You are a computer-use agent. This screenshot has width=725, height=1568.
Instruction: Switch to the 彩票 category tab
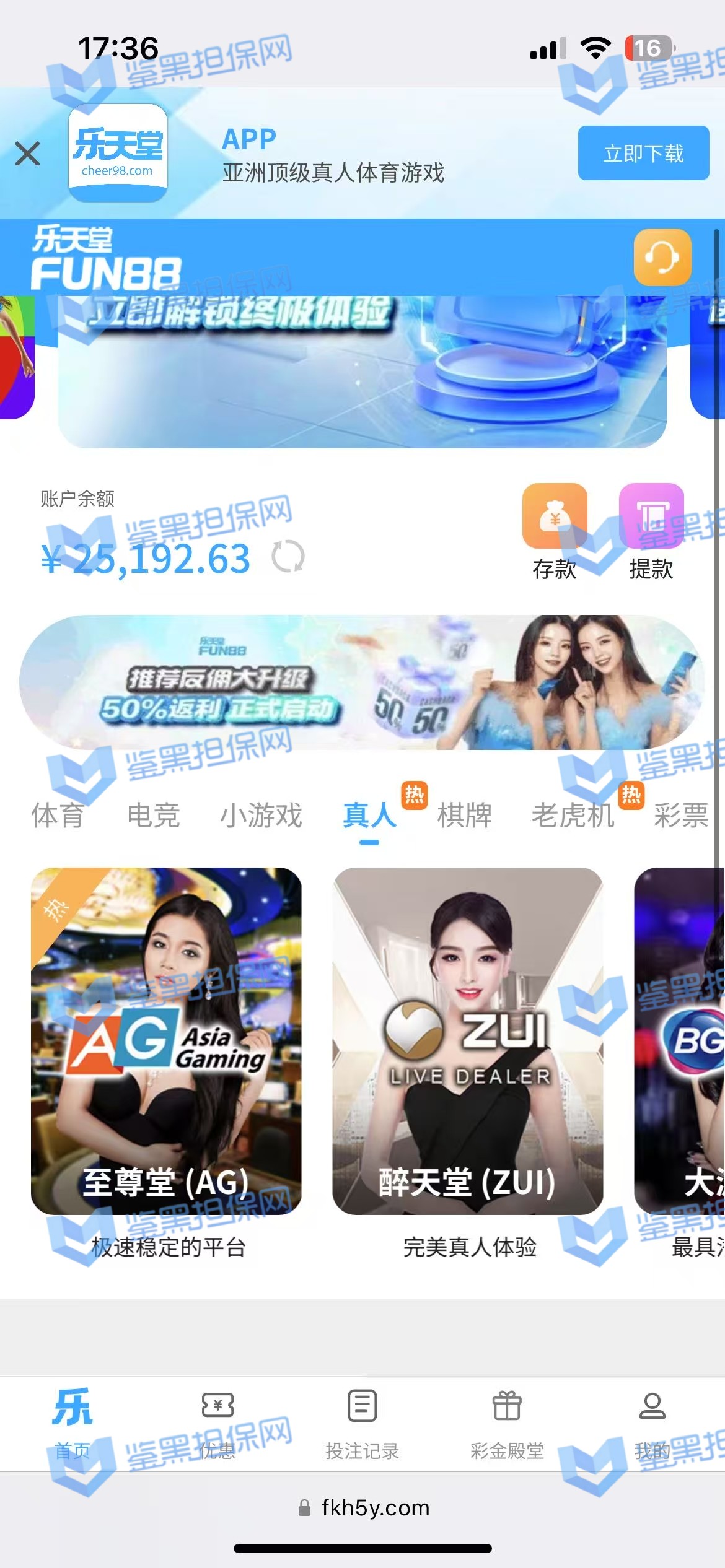681,815
